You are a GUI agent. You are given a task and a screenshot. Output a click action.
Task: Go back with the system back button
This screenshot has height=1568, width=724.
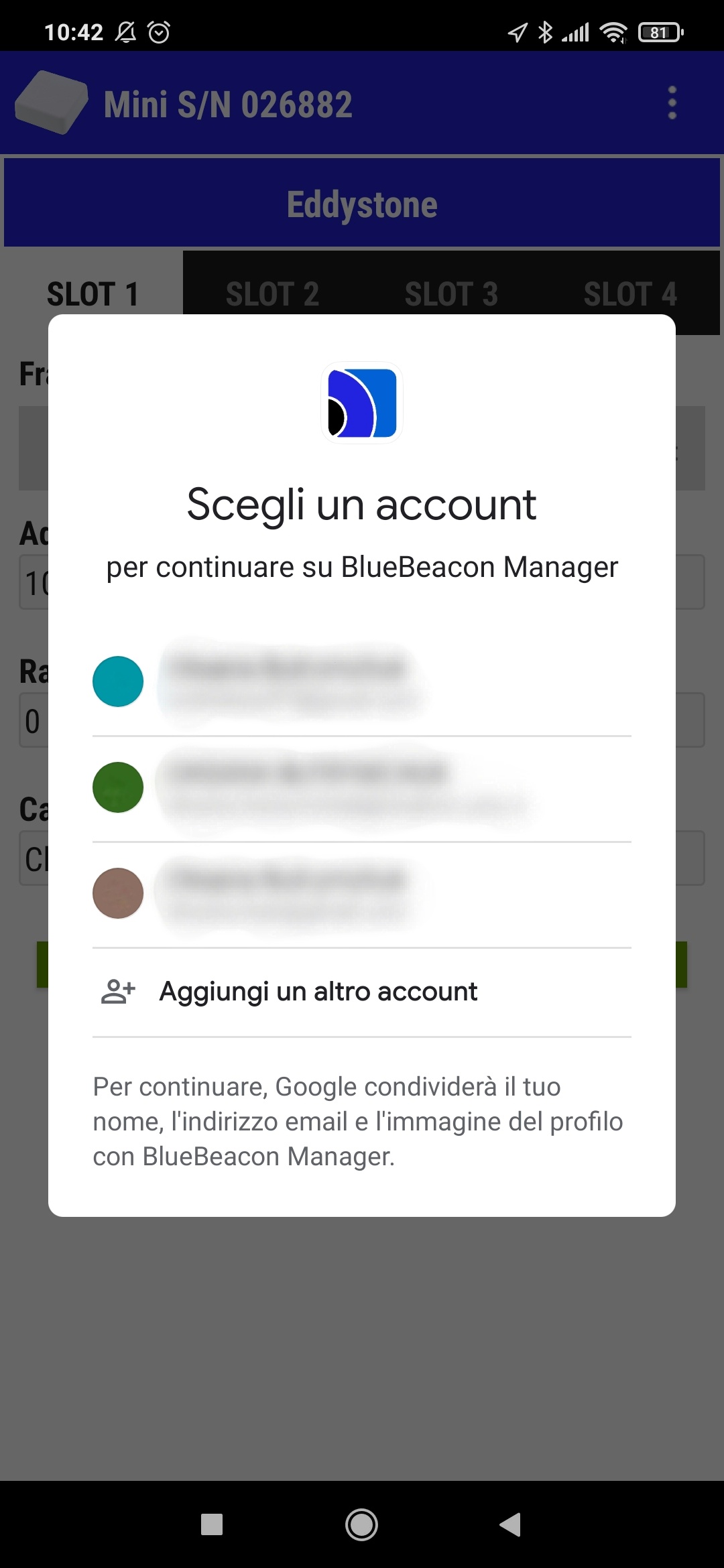[510, 1524]
